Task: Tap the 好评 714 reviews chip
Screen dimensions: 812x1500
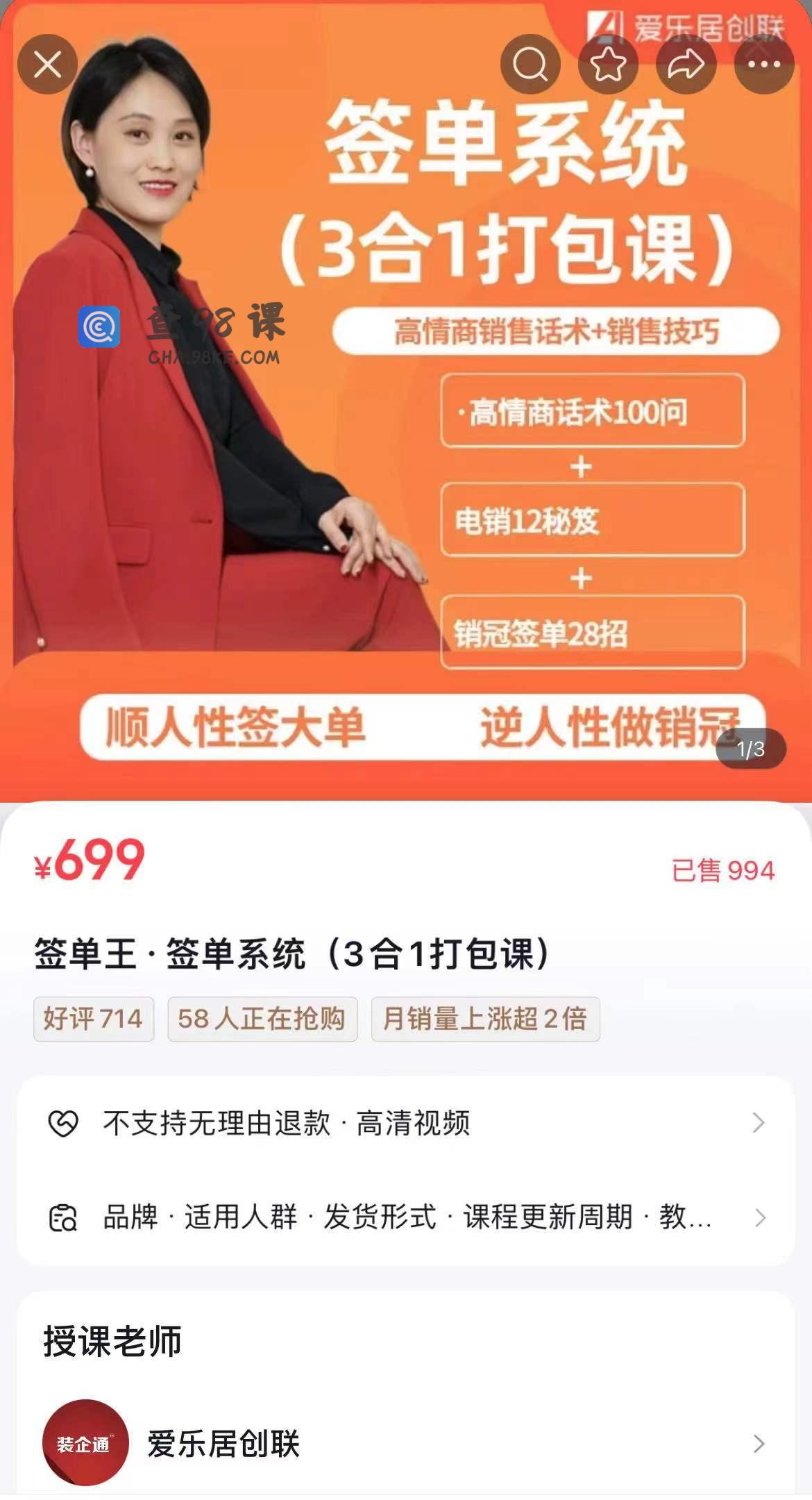Action: click(94, 1019)
